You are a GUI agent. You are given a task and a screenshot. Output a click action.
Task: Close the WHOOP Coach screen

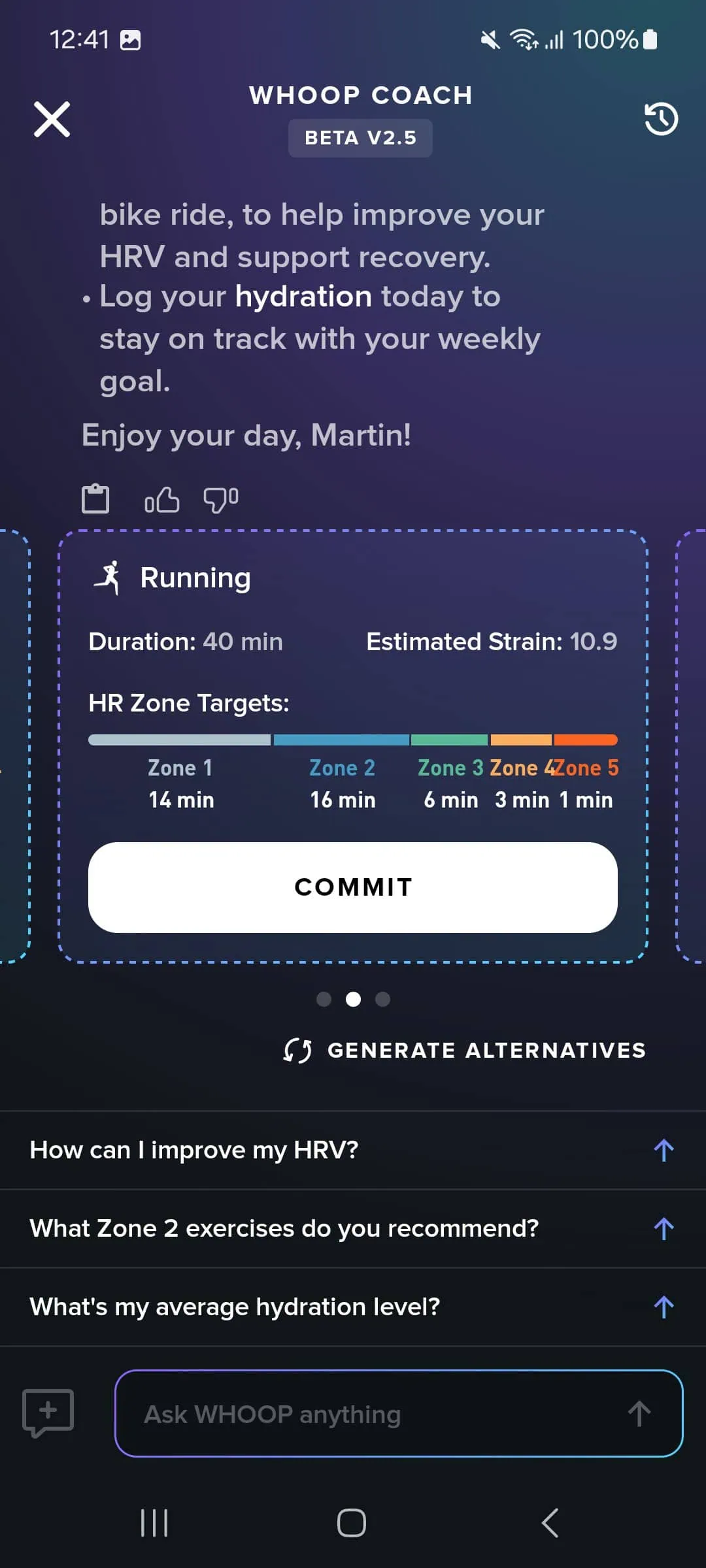tap(52, 119)
